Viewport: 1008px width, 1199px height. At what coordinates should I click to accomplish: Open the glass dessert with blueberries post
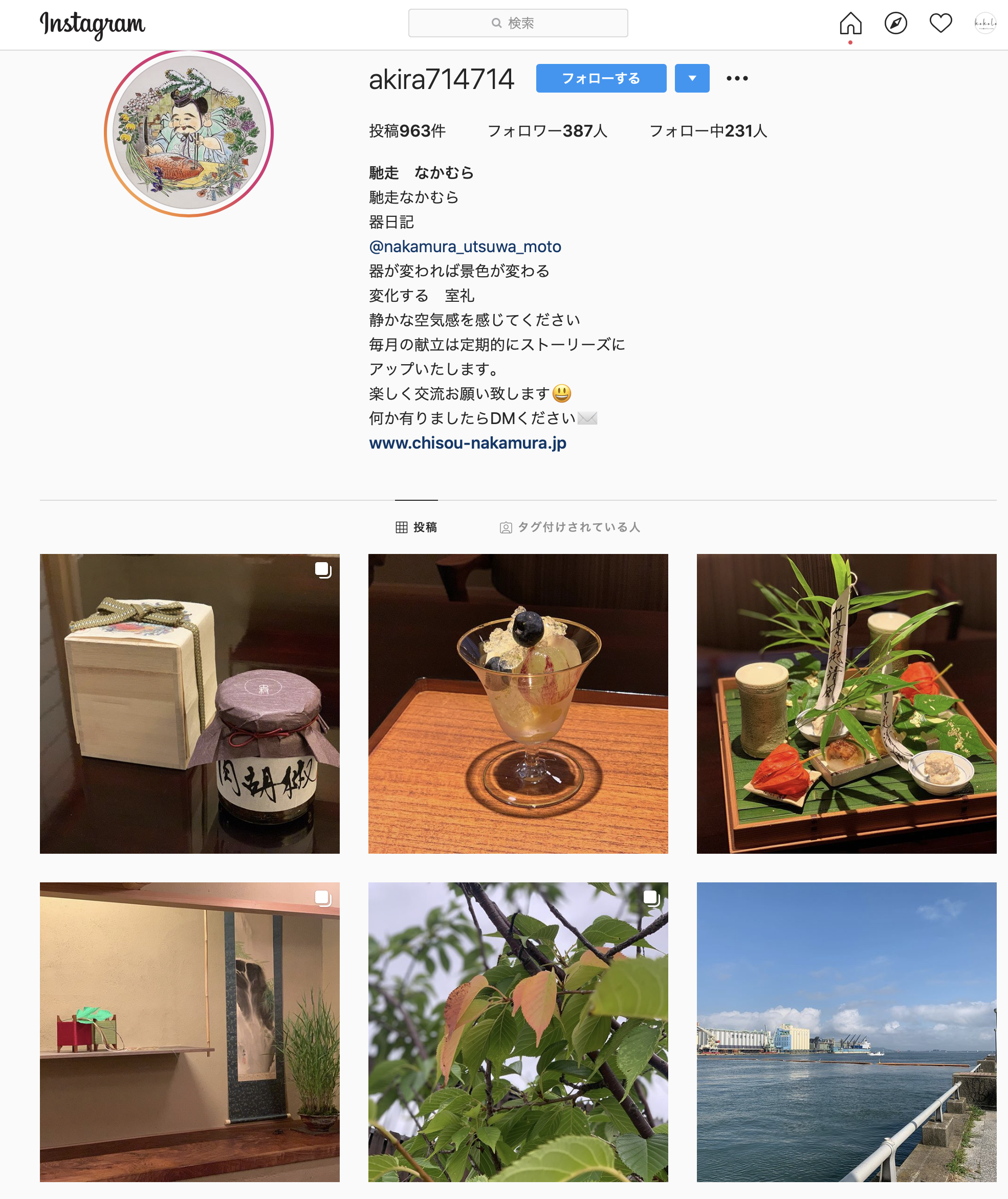click(518, 703)
